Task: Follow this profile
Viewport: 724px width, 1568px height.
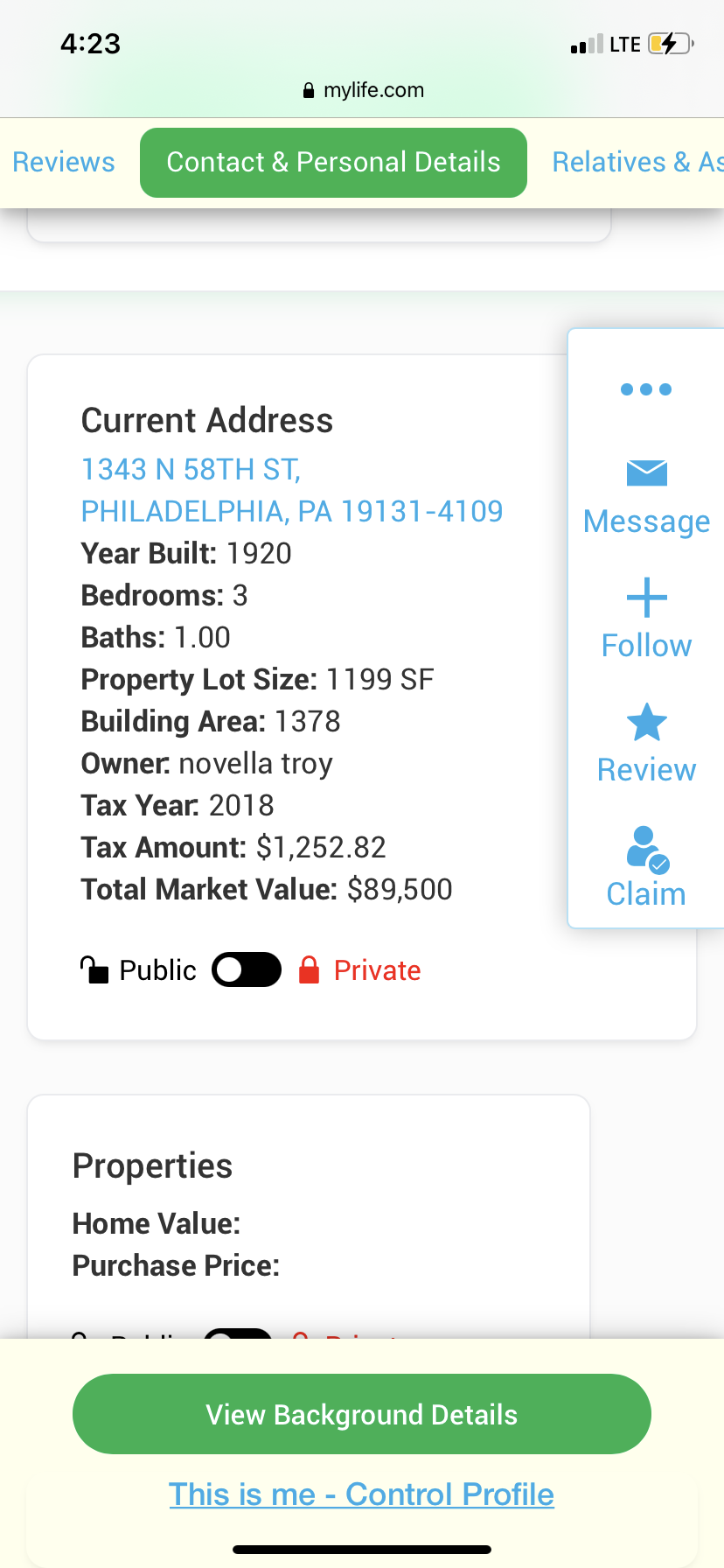Action: [646, 619]
